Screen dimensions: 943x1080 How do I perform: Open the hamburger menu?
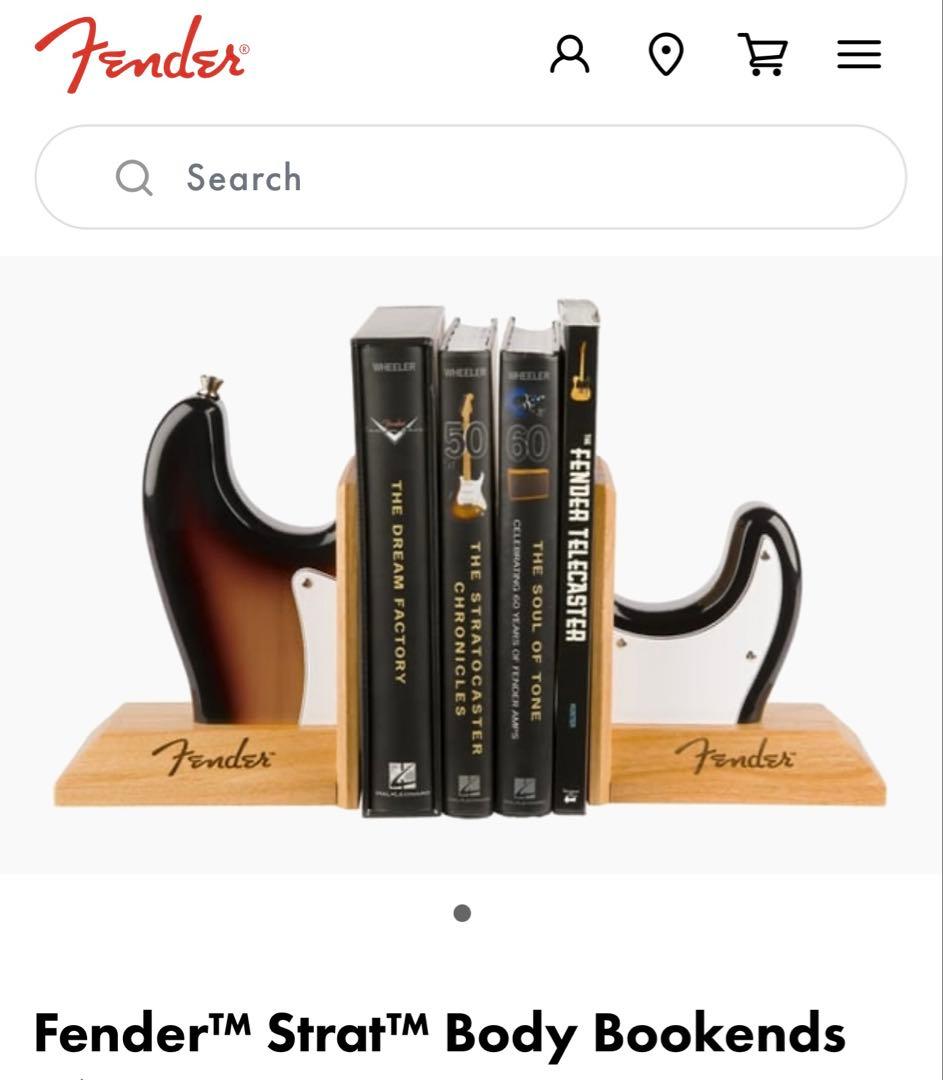tap(859, 54)
